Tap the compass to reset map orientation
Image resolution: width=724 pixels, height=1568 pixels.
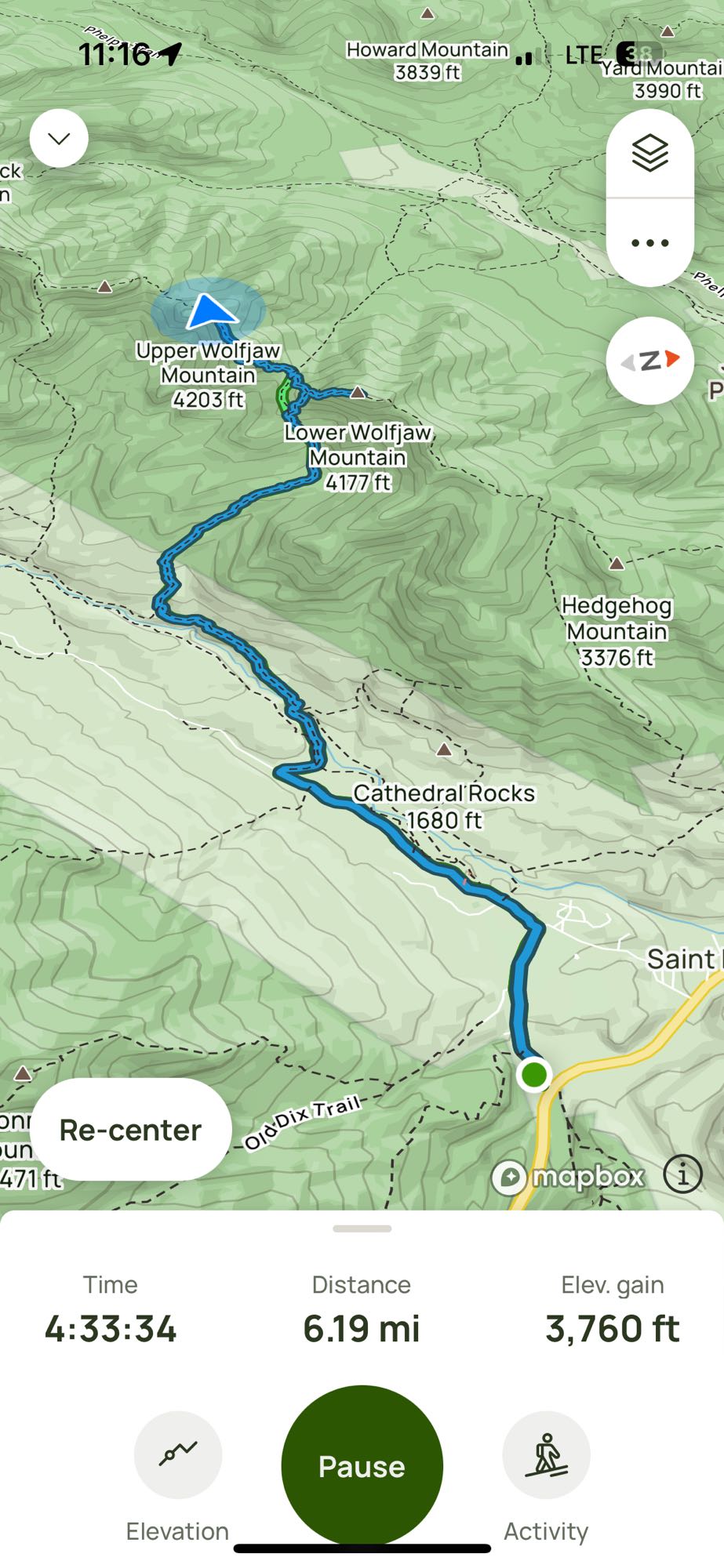click(x=649, y=361)
